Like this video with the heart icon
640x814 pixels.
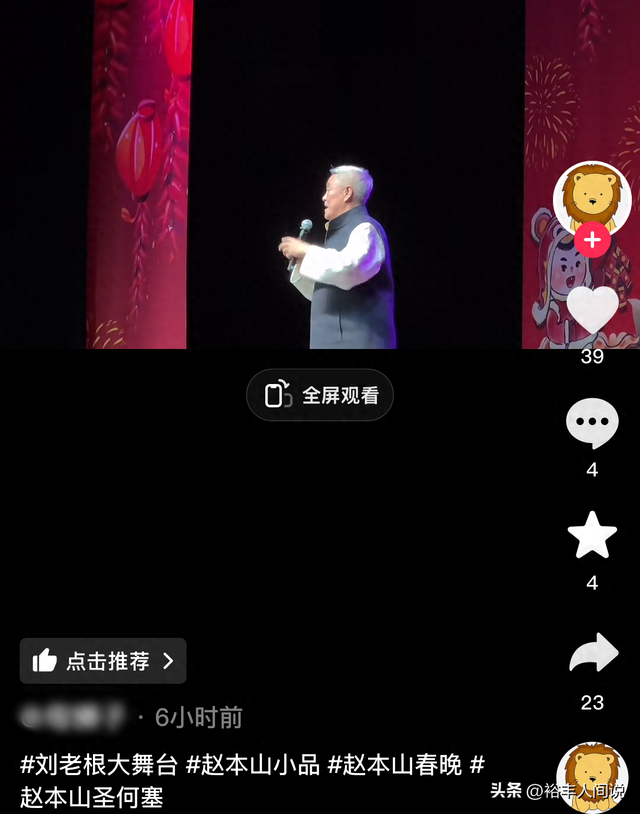coord(592,310)
